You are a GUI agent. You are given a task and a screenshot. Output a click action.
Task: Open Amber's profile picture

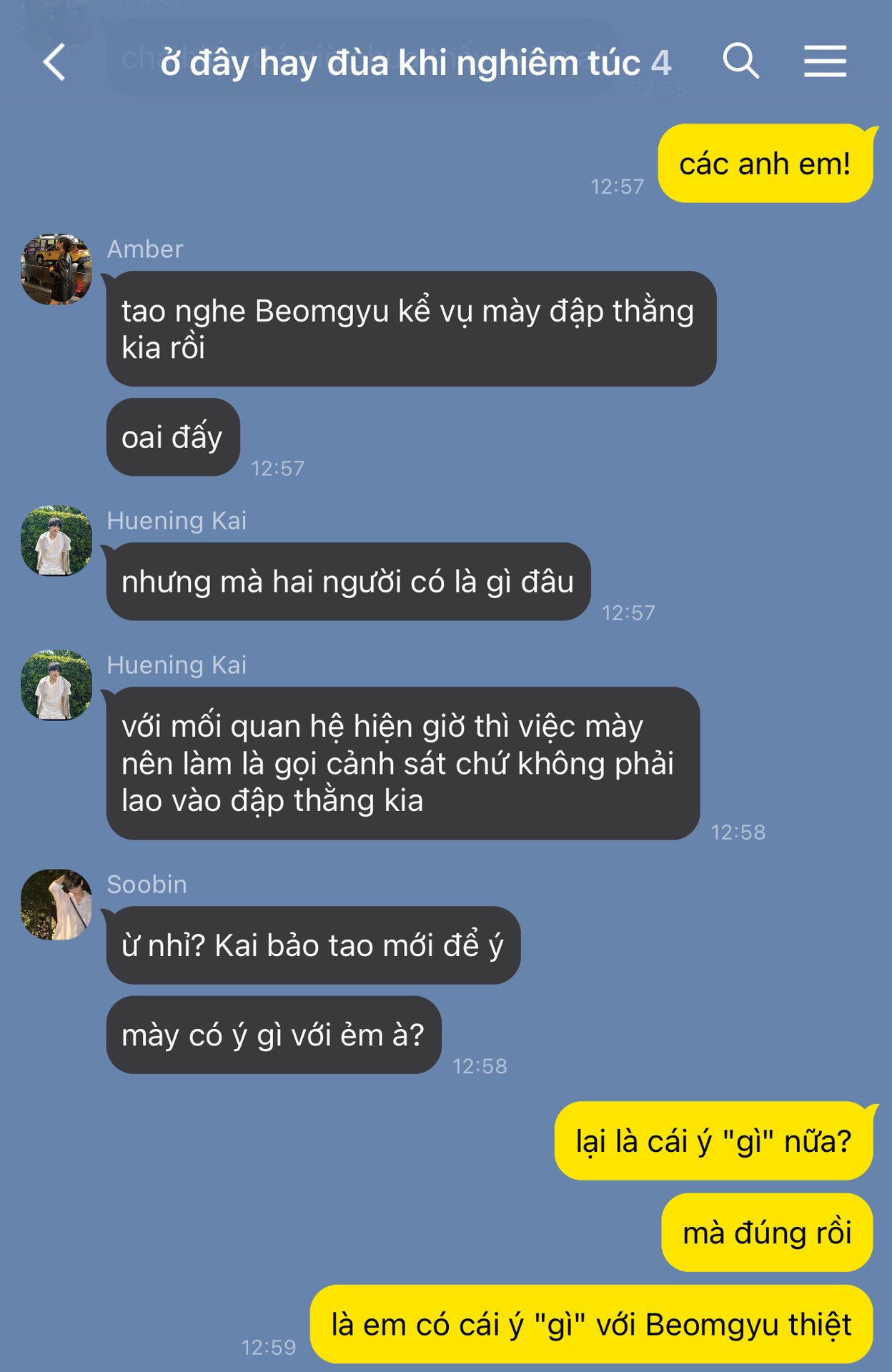56,269
